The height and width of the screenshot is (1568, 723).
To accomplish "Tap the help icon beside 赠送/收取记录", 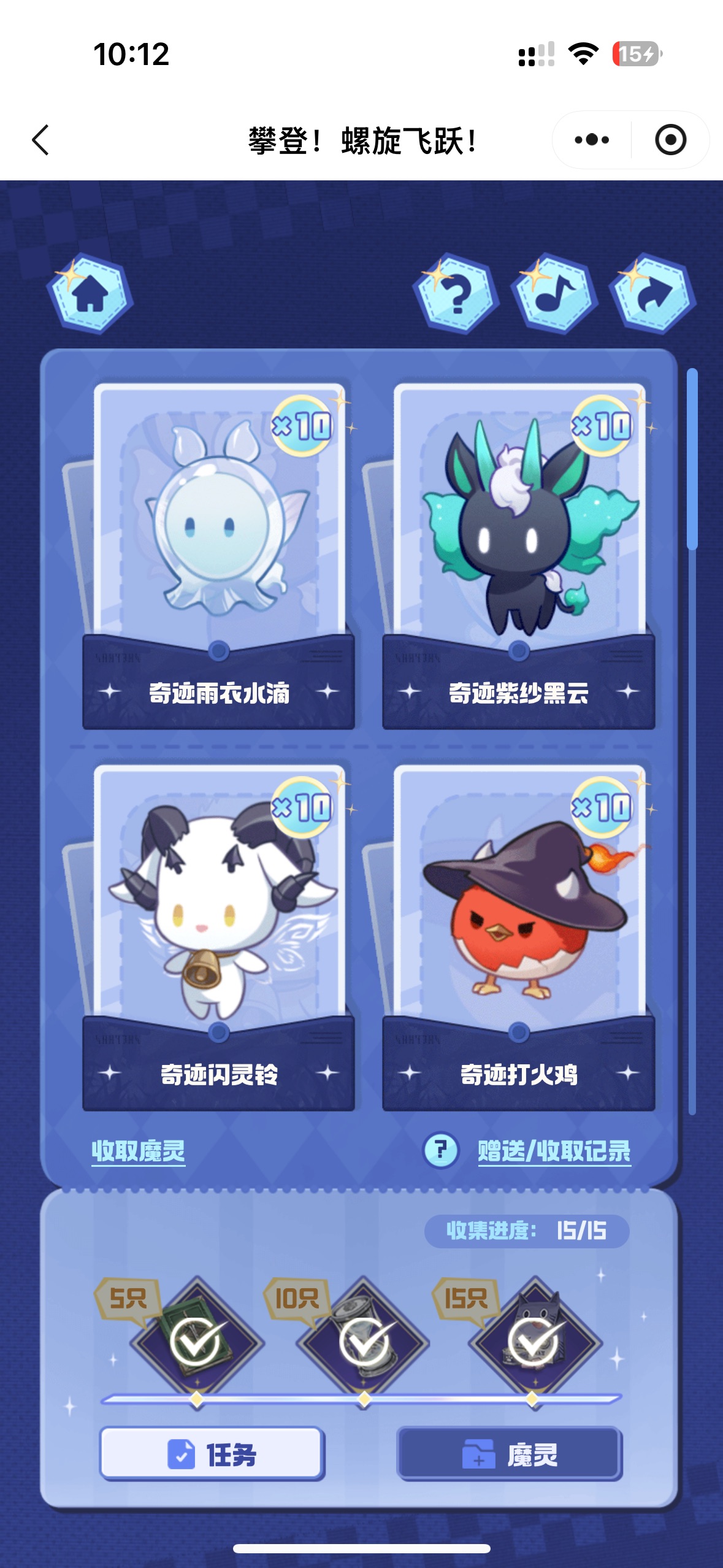I will 440,1150.
